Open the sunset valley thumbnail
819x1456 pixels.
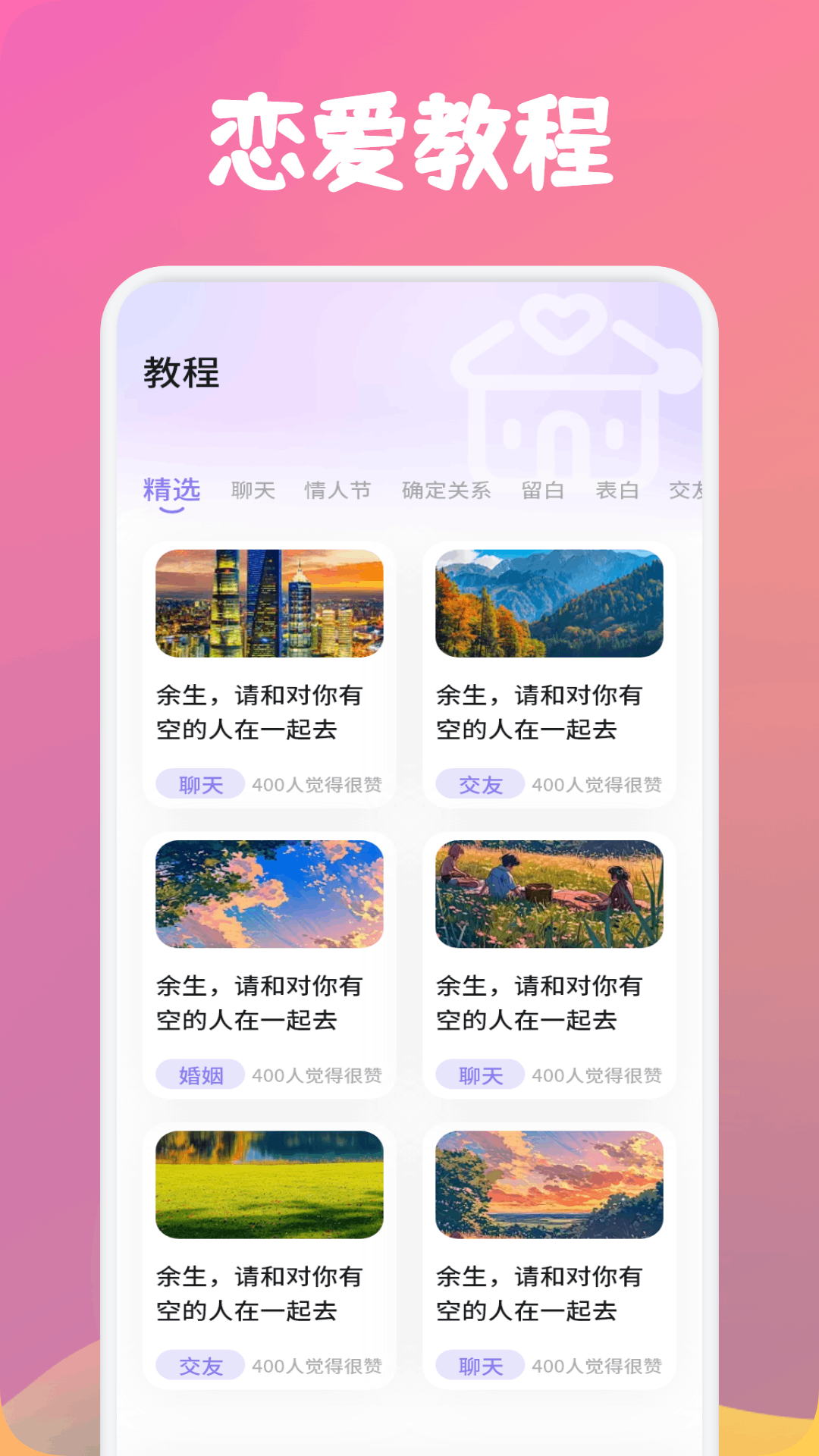click(x=550, y=1185)
